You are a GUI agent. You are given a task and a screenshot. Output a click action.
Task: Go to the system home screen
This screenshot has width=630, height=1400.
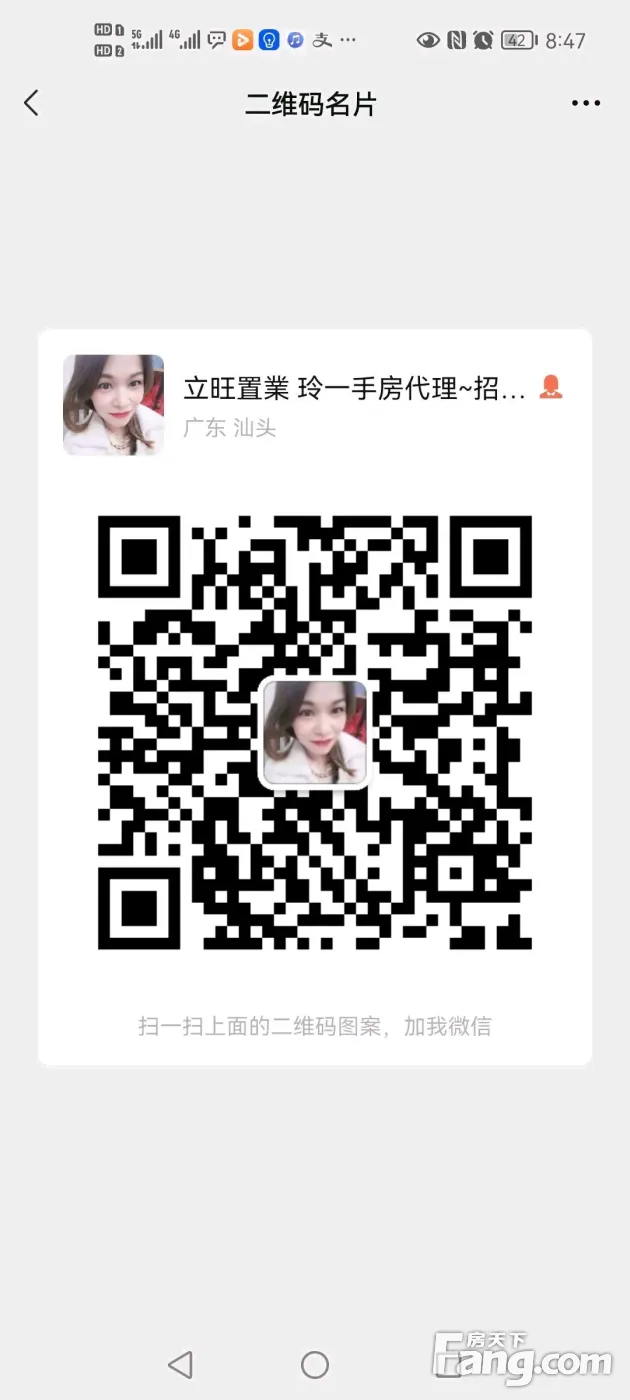coord(315,1364)
